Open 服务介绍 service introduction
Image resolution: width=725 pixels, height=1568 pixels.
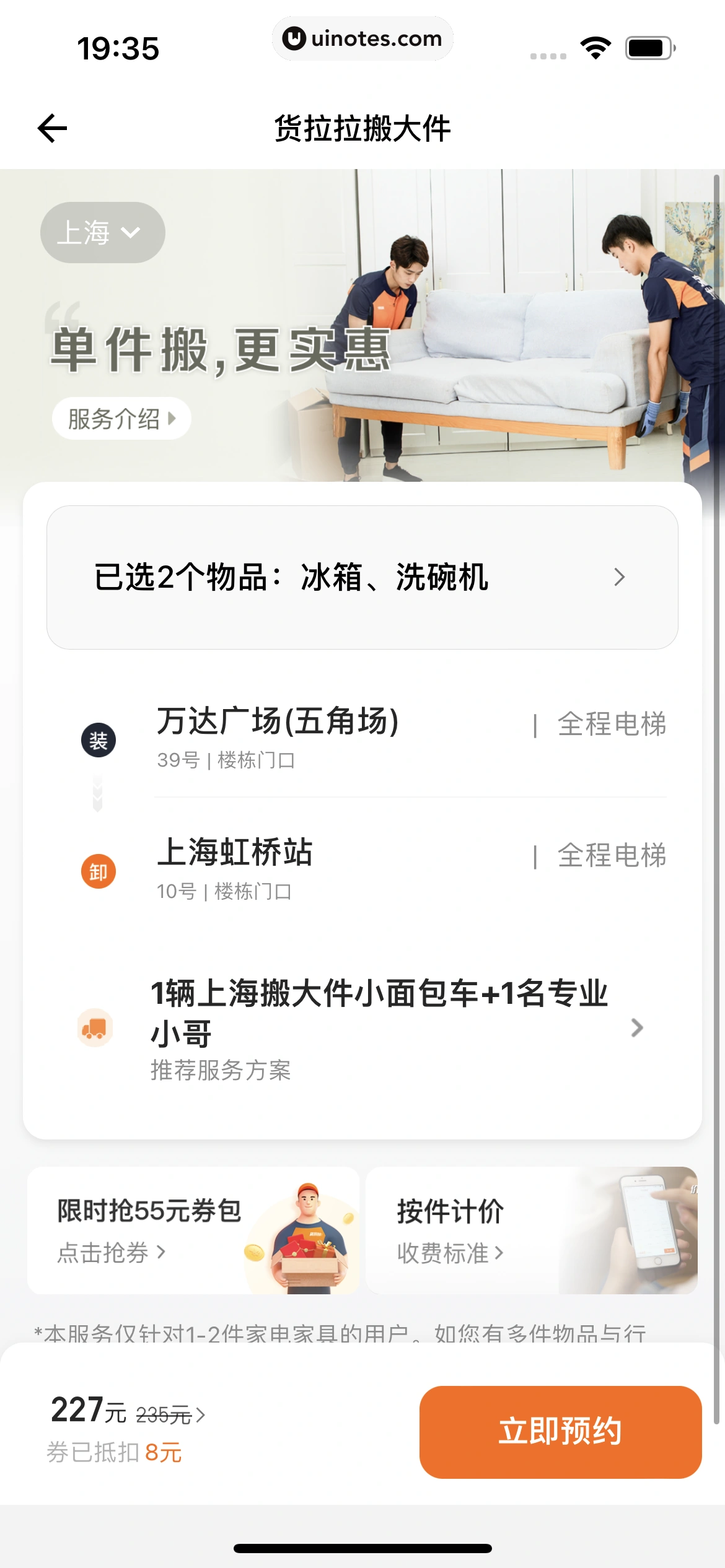click(121, 419)
